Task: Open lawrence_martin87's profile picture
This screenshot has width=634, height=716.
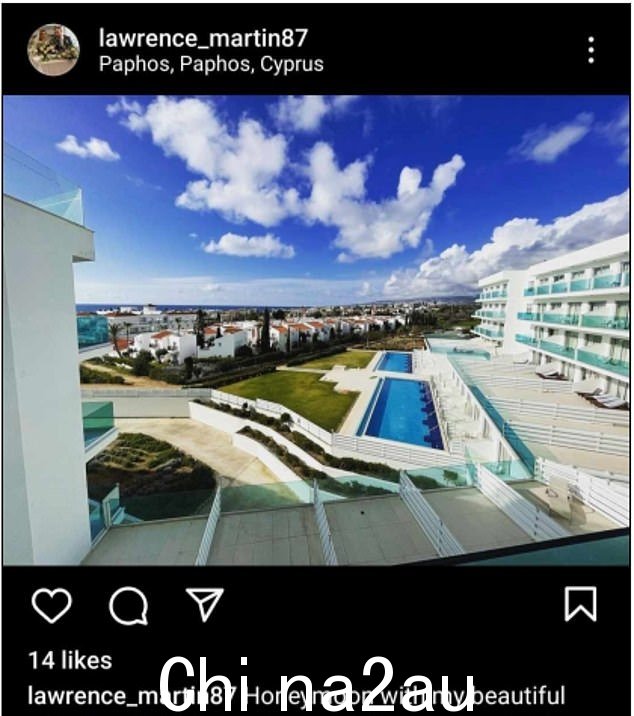Action: [x=53, y=50]
